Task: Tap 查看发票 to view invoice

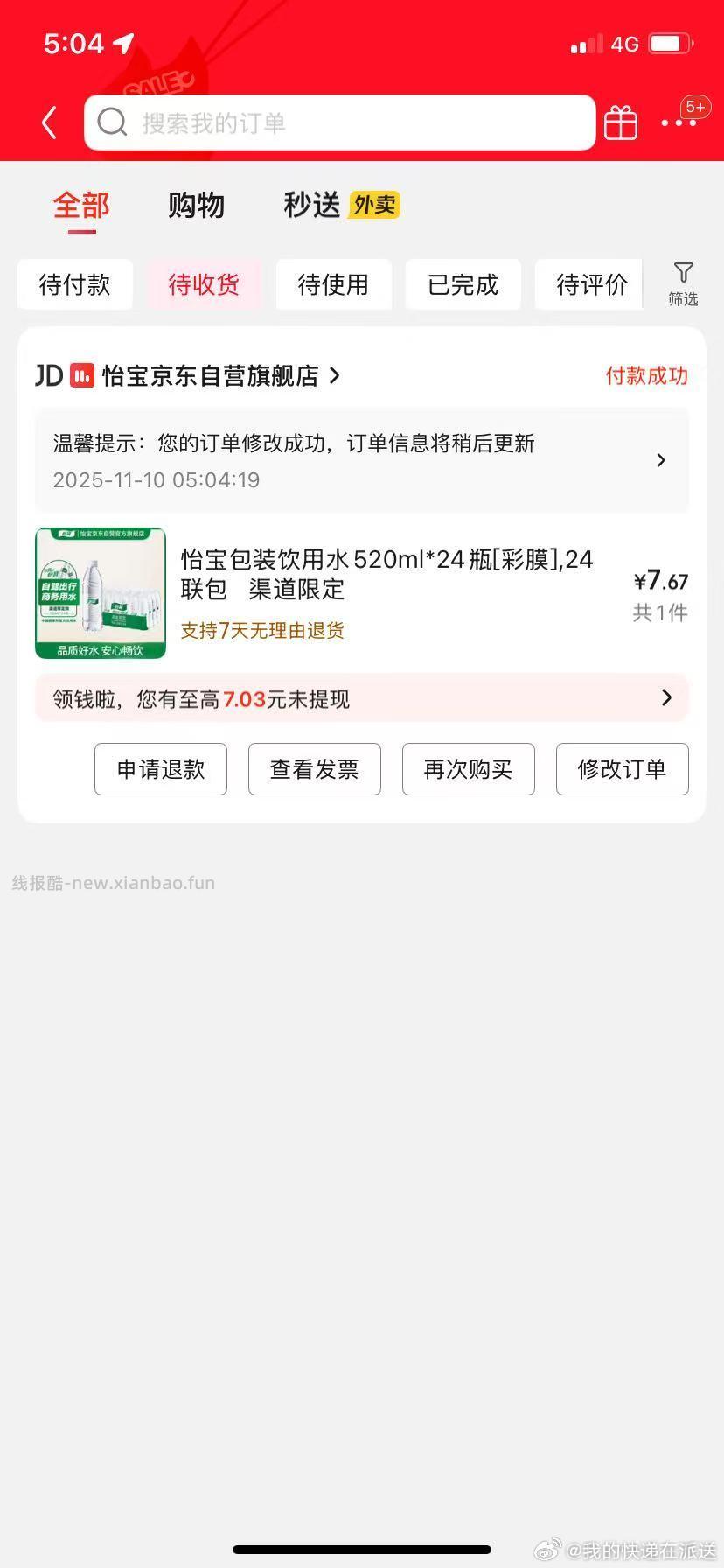Action: 315,769
